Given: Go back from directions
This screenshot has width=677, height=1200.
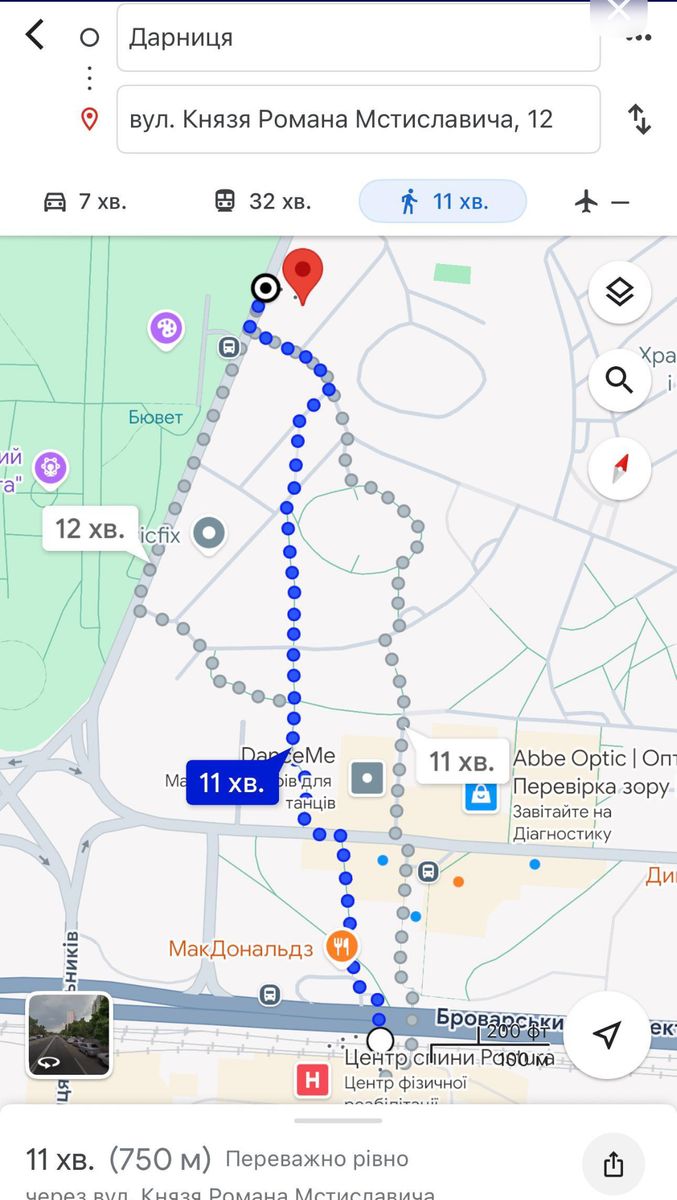Looking at the screenshot, I should (35, 36).
